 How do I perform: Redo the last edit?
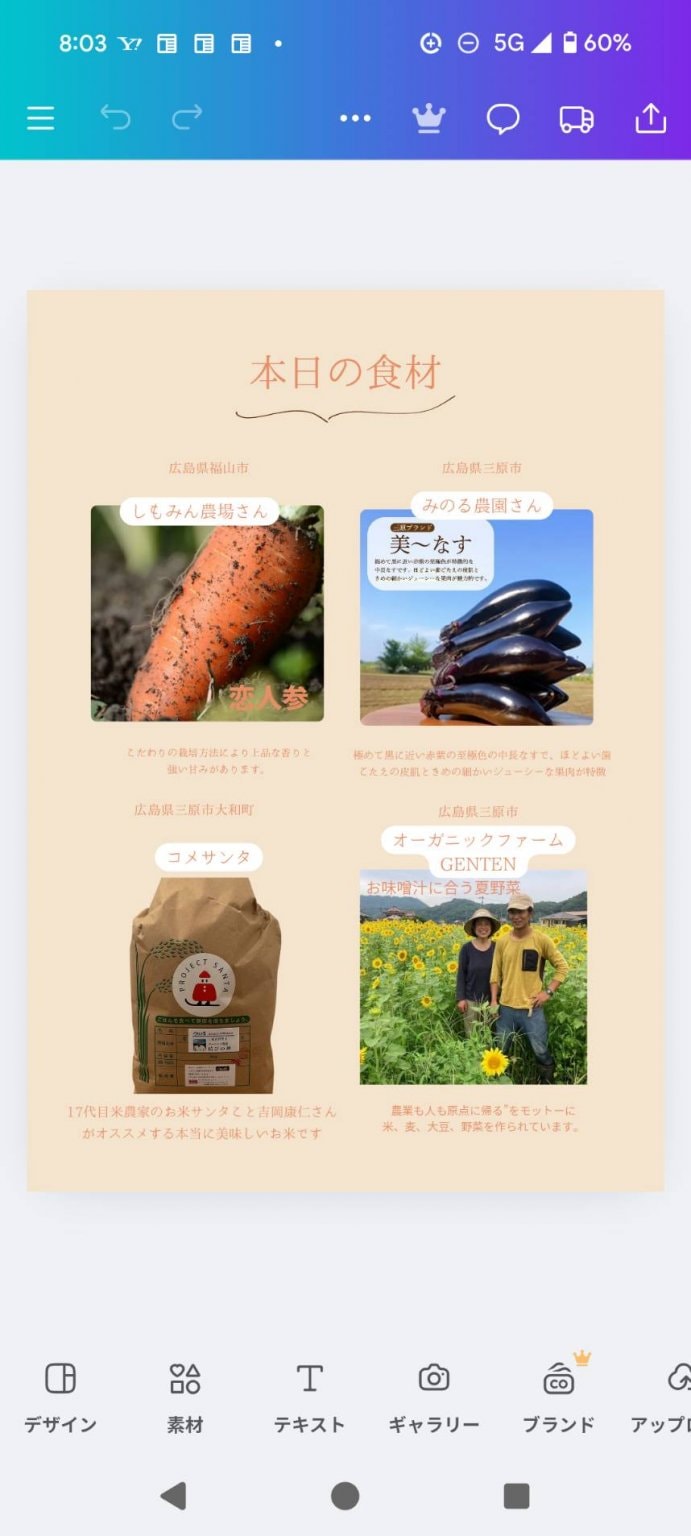click(187, 119)
